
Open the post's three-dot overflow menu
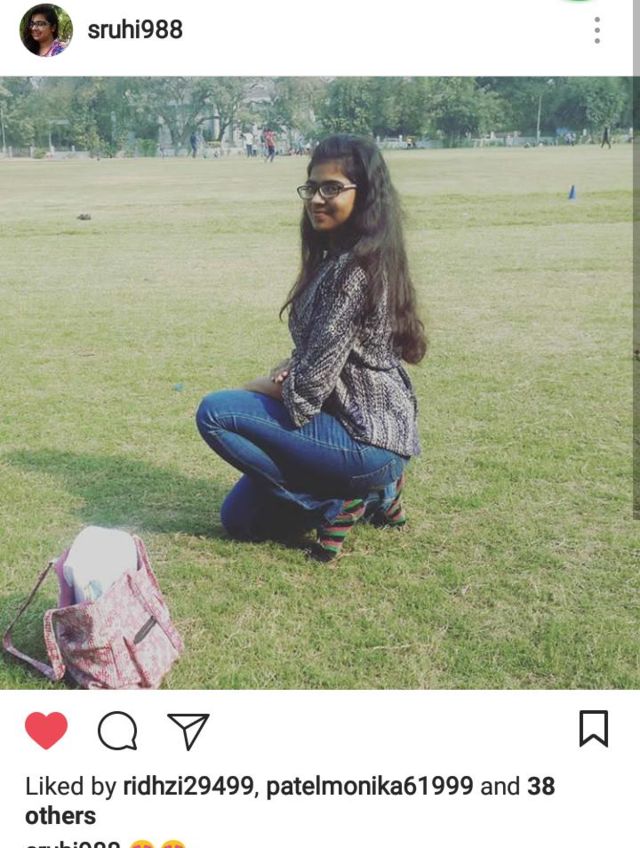(x=597, y=30)
